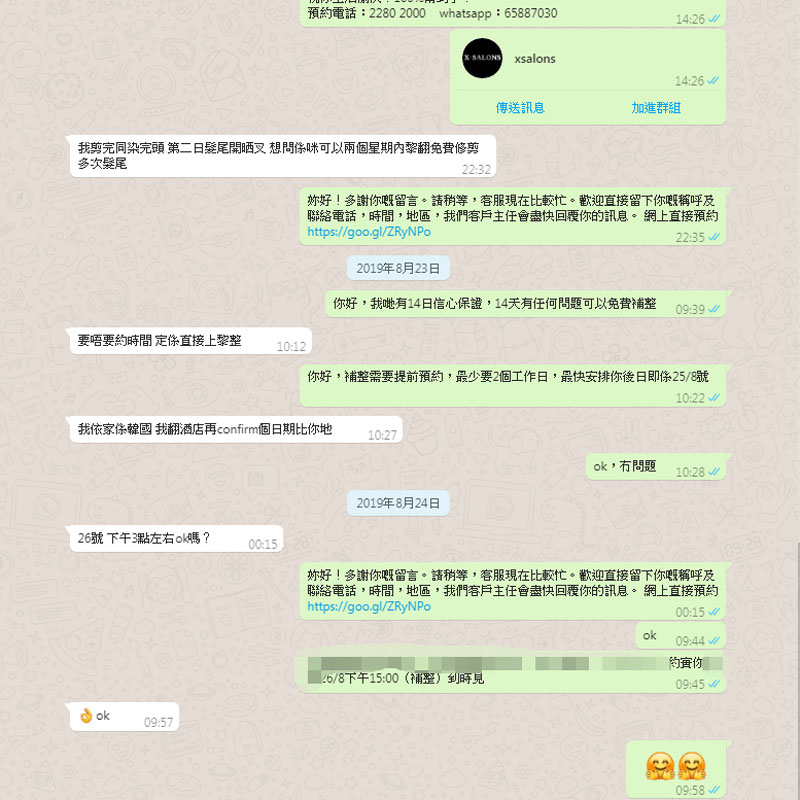Open goo.gl link in the 22:35 message
Screen dimensions: 800x800
click(x=369, y=231)
